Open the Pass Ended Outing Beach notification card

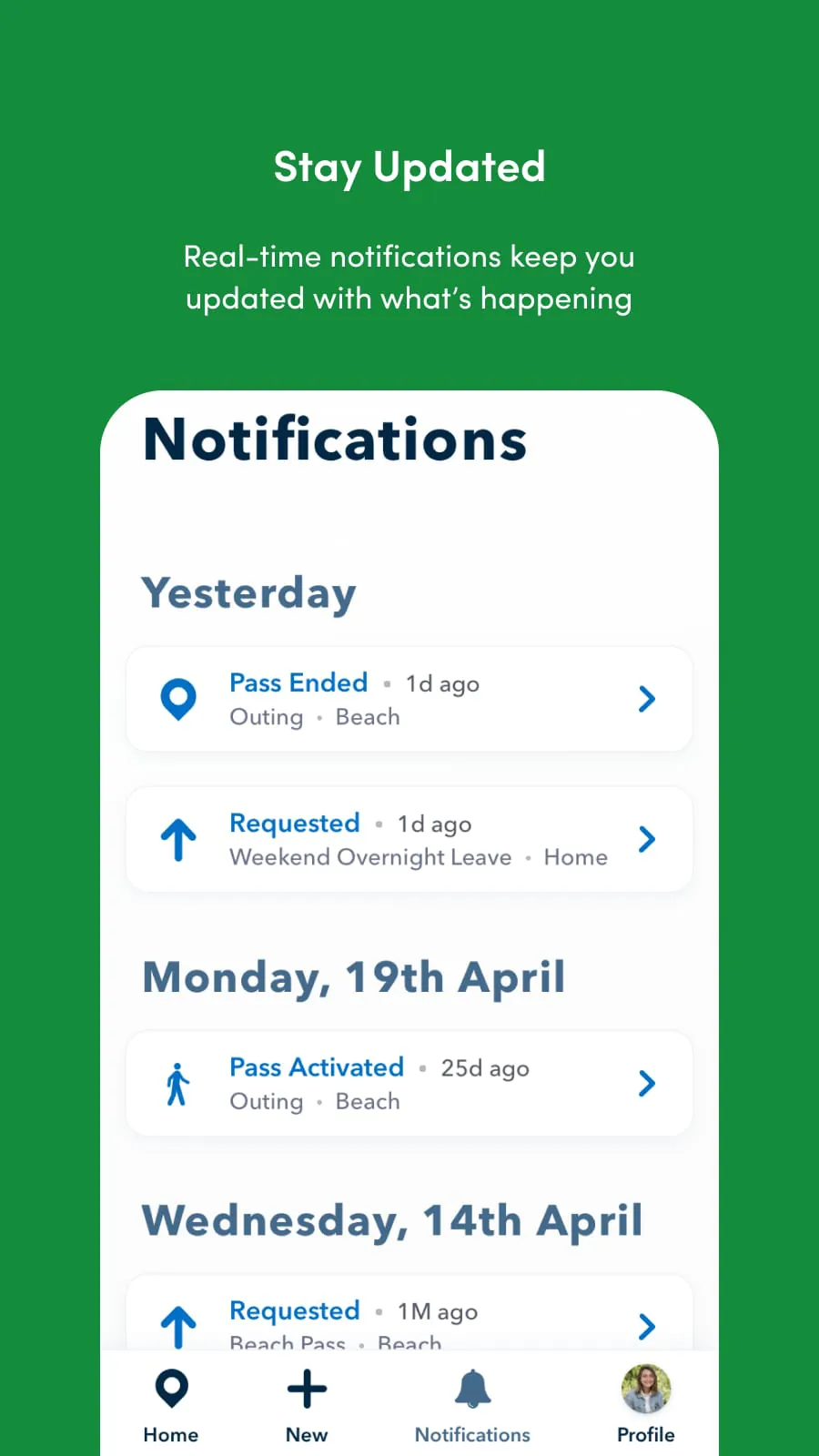409,699
